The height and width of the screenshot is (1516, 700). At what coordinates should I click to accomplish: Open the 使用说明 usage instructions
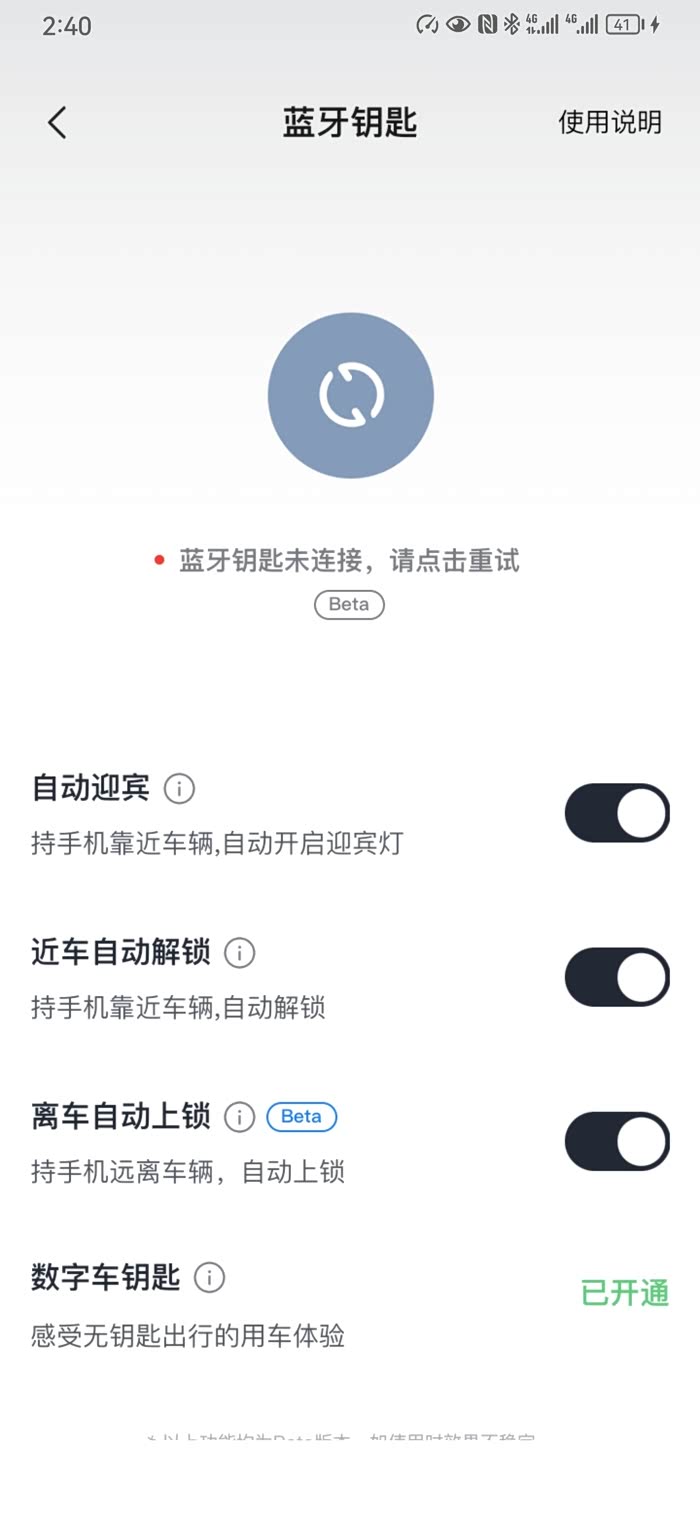click(609, 122)
